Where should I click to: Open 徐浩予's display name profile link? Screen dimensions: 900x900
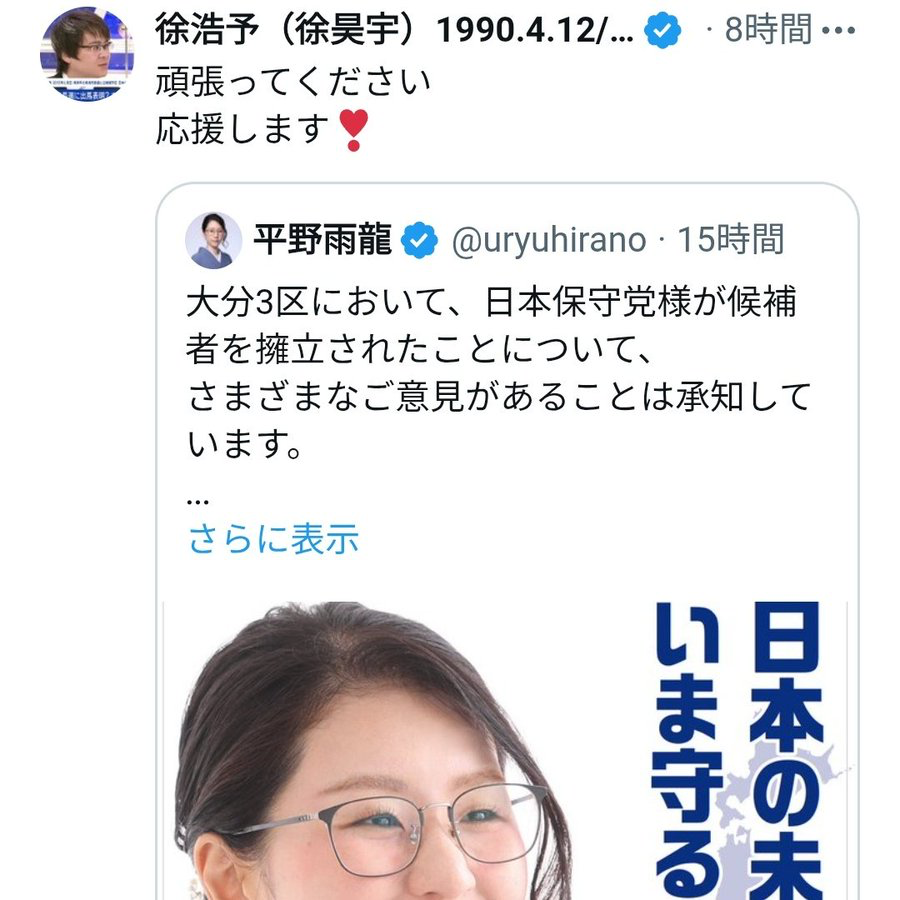pyautogui.click(x=394, y=31)
